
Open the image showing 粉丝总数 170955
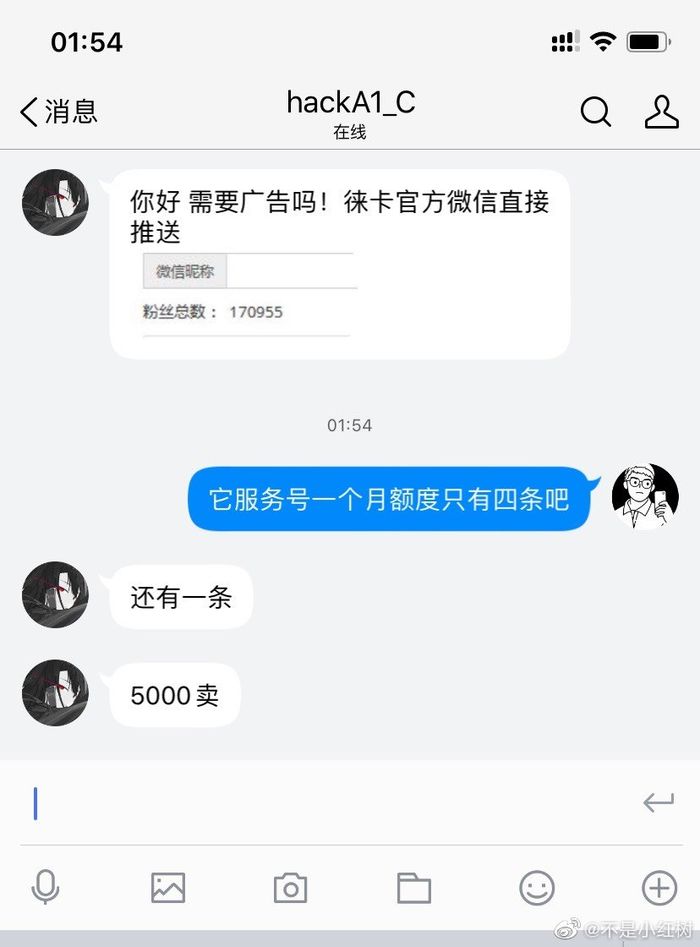249,295
